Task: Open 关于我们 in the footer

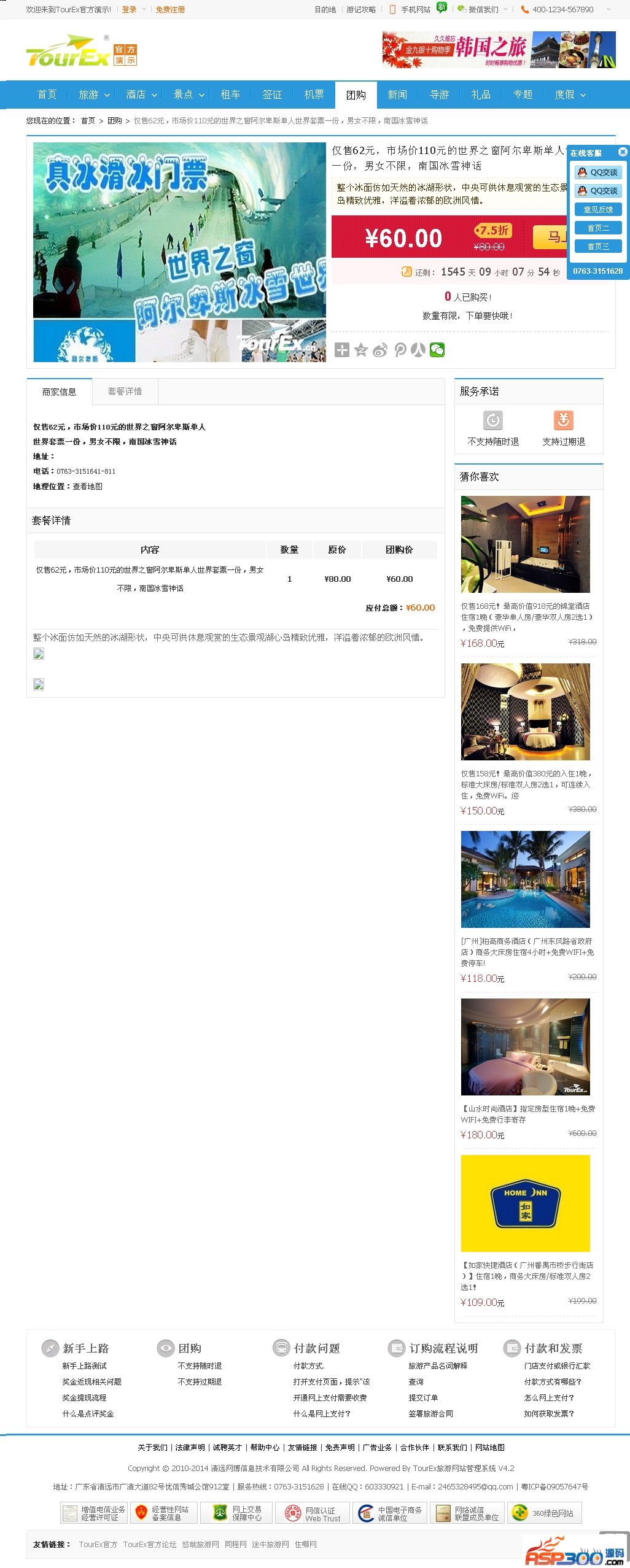Action: (x=152, y=1448)
